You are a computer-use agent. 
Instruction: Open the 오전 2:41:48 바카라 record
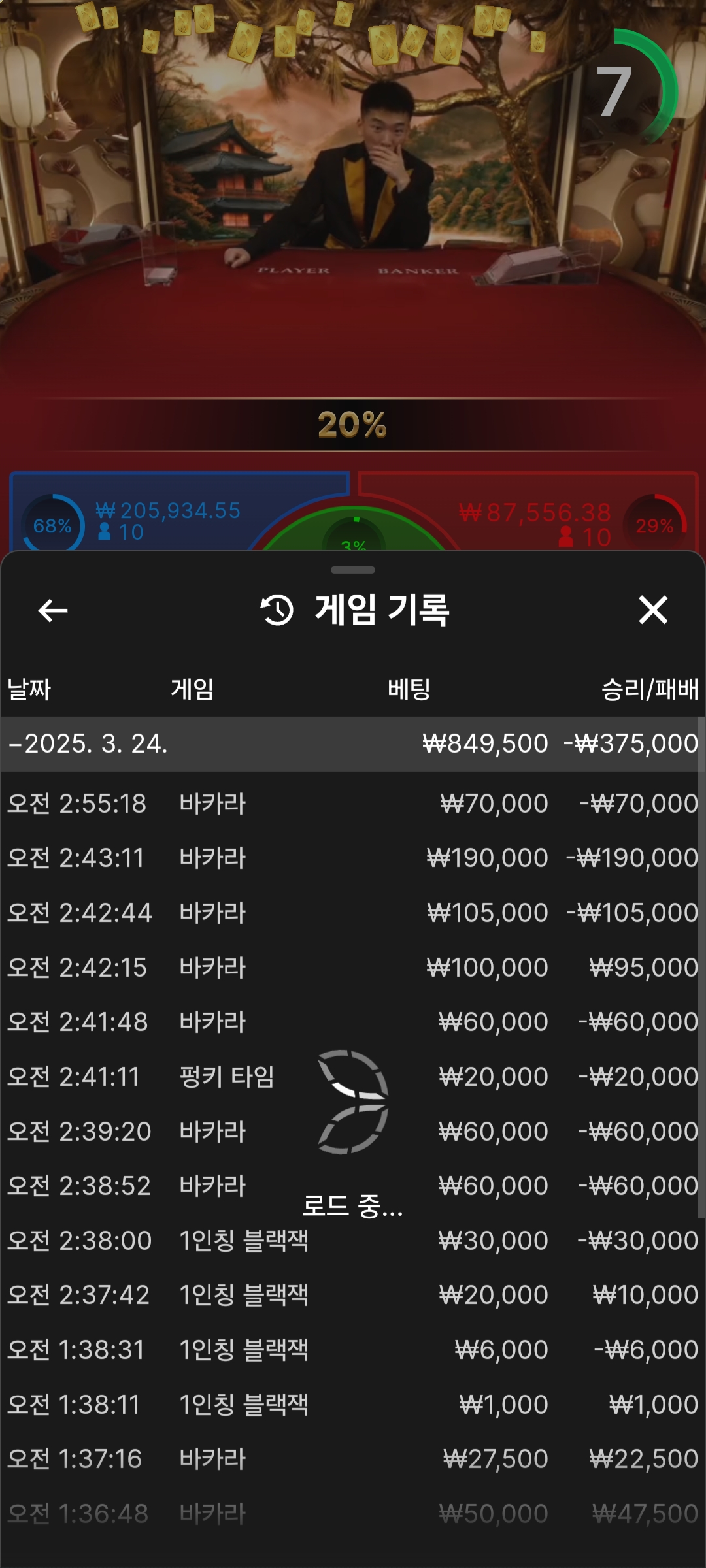point(353,1022)
